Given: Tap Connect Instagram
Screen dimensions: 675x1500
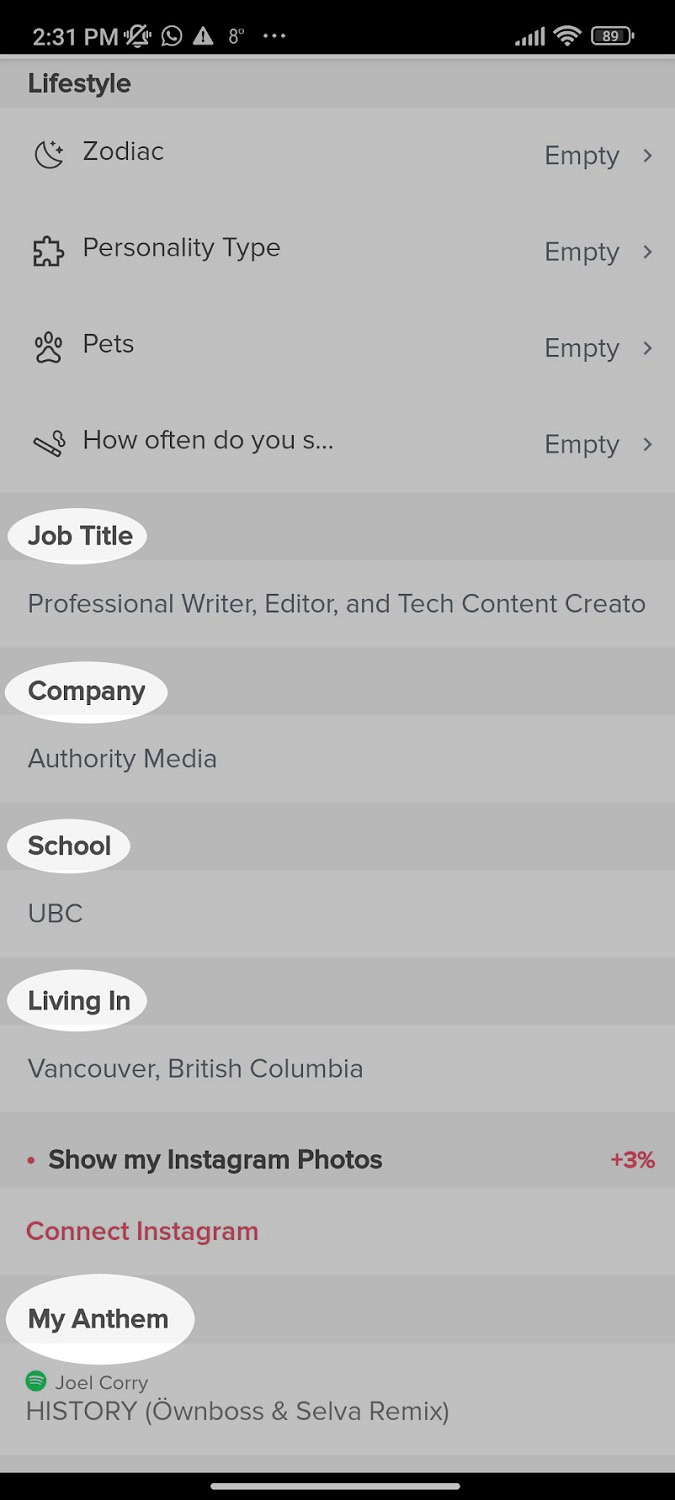Looking at the screenshot, I should 142,1231.
